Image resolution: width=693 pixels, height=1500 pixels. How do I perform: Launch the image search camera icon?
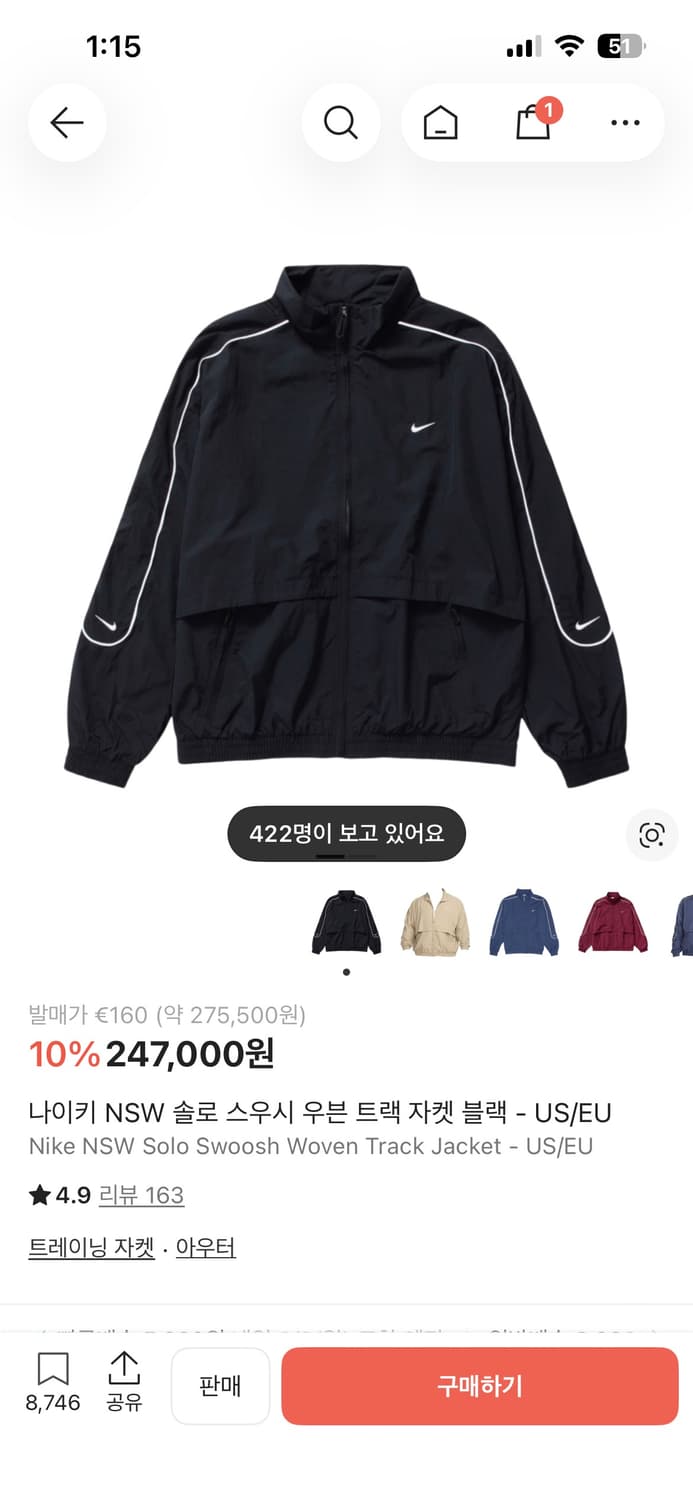pyautogui.click(x=652, y=835)
